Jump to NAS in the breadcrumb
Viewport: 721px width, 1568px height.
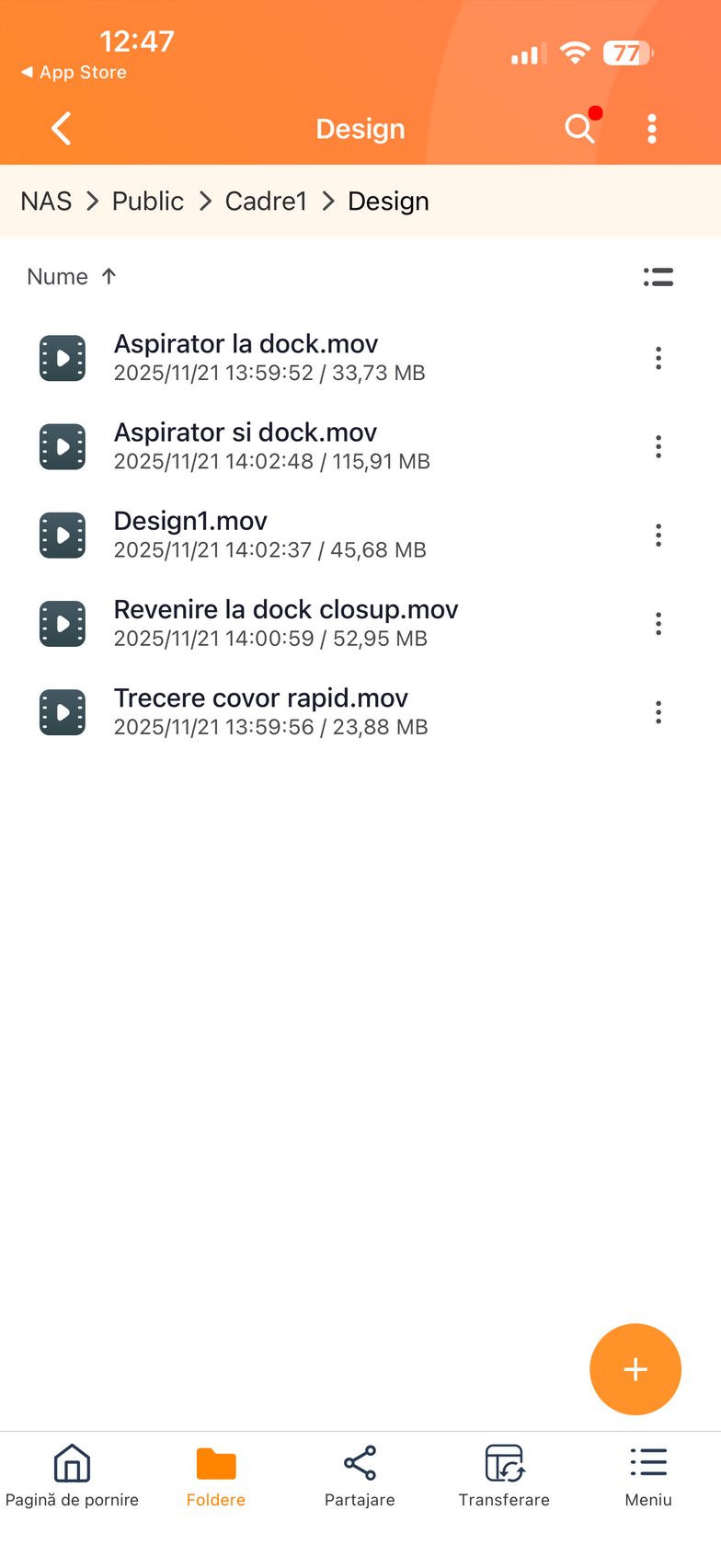tap(46, 202)
